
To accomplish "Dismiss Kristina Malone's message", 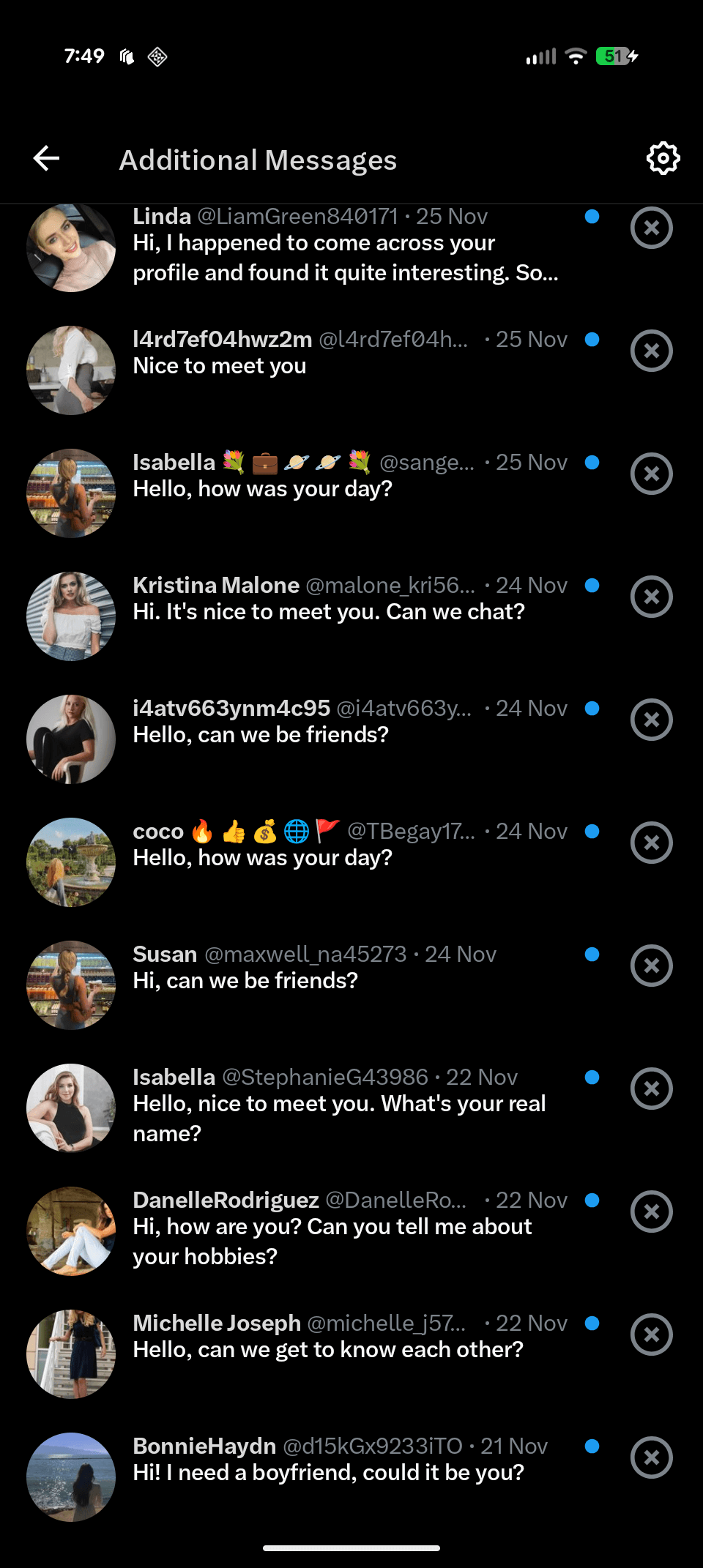I will [651, 597].
